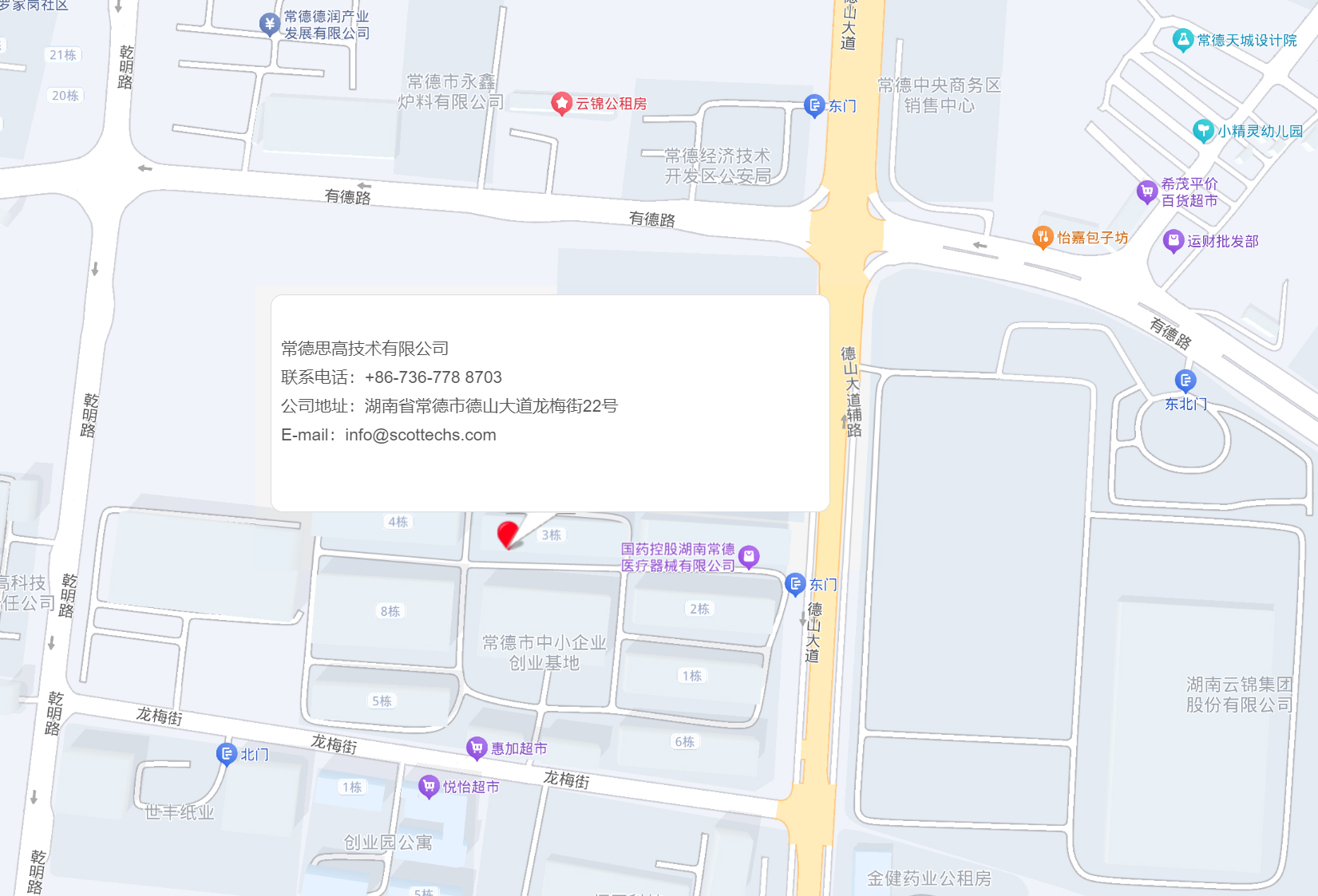Open the 怡嘉包子坊 restaurant marker
1318x896 pixels.
(1043, 237)
